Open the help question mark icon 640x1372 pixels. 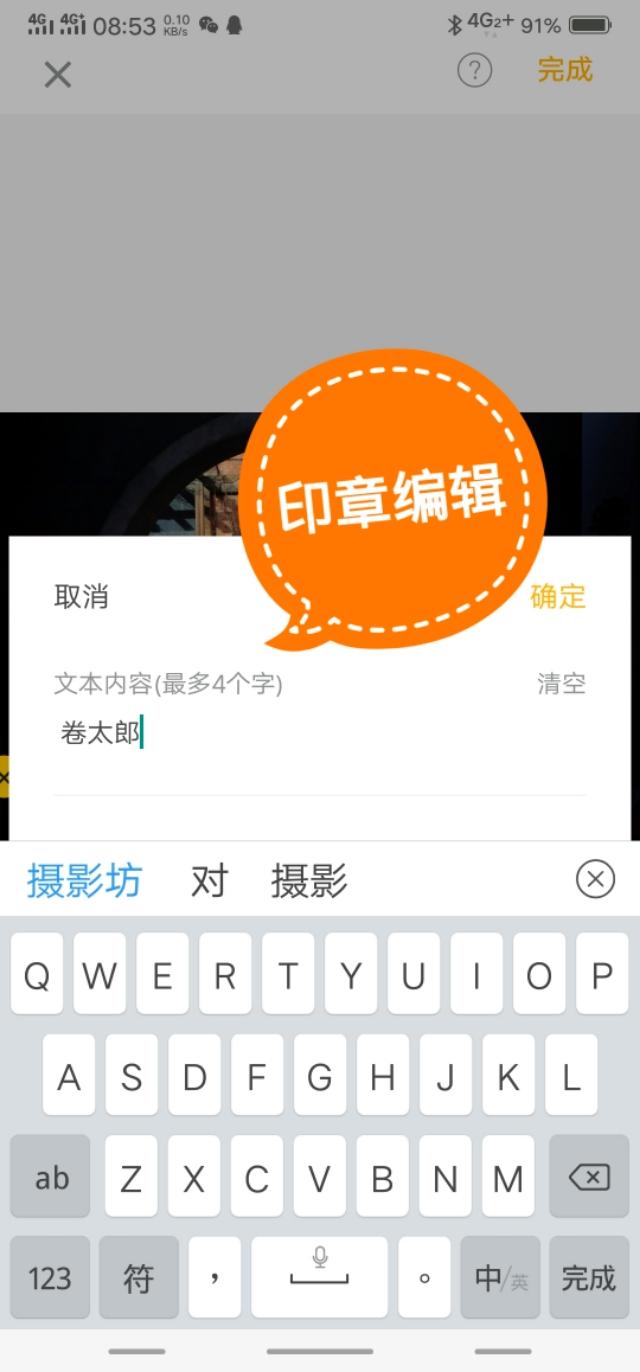click(x=474, y=71)
